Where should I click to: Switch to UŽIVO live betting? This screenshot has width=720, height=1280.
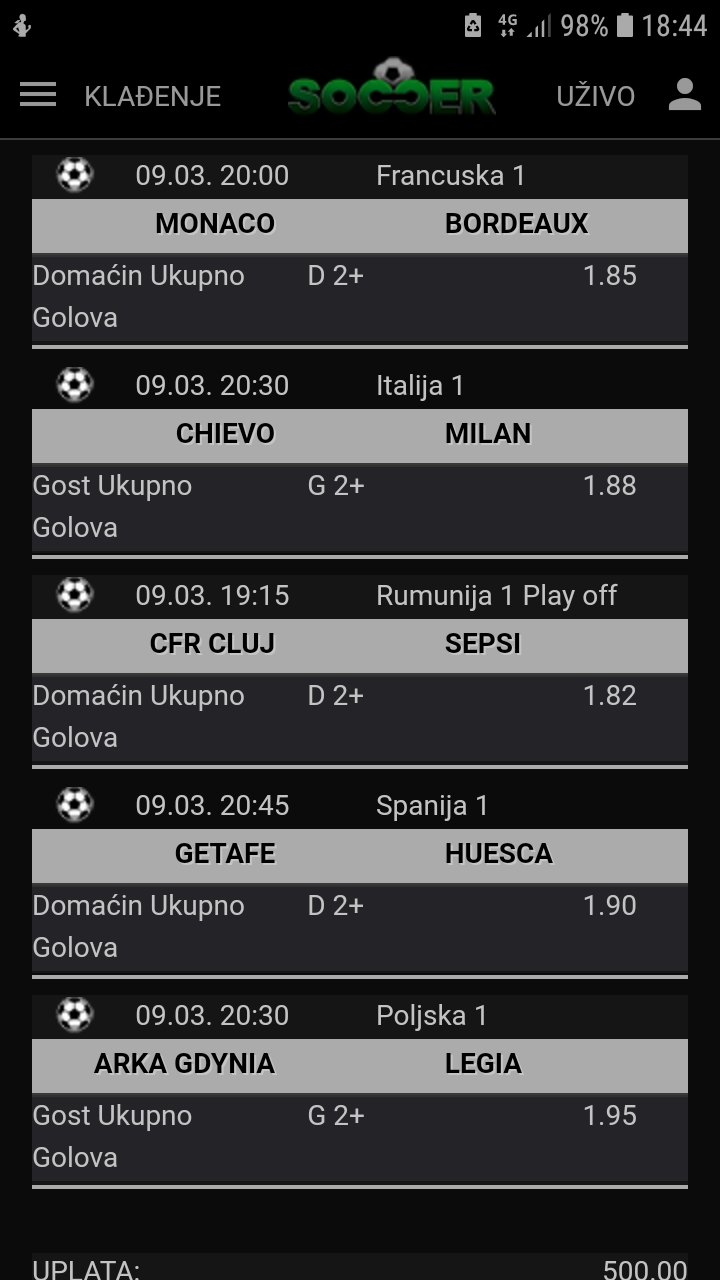pyautogui.click(x=596, y=96)
